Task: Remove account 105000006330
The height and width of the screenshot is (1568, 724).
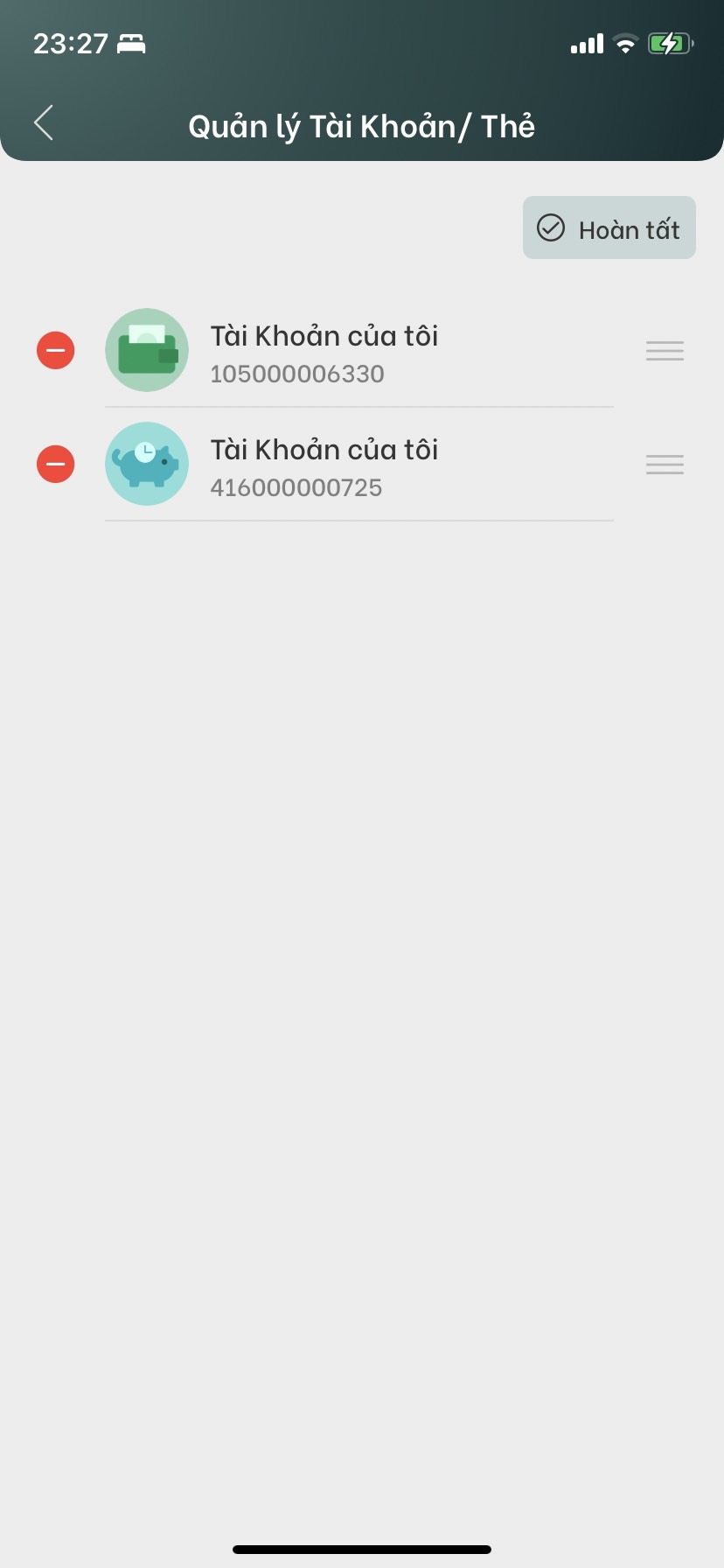Action: (55, 351)
